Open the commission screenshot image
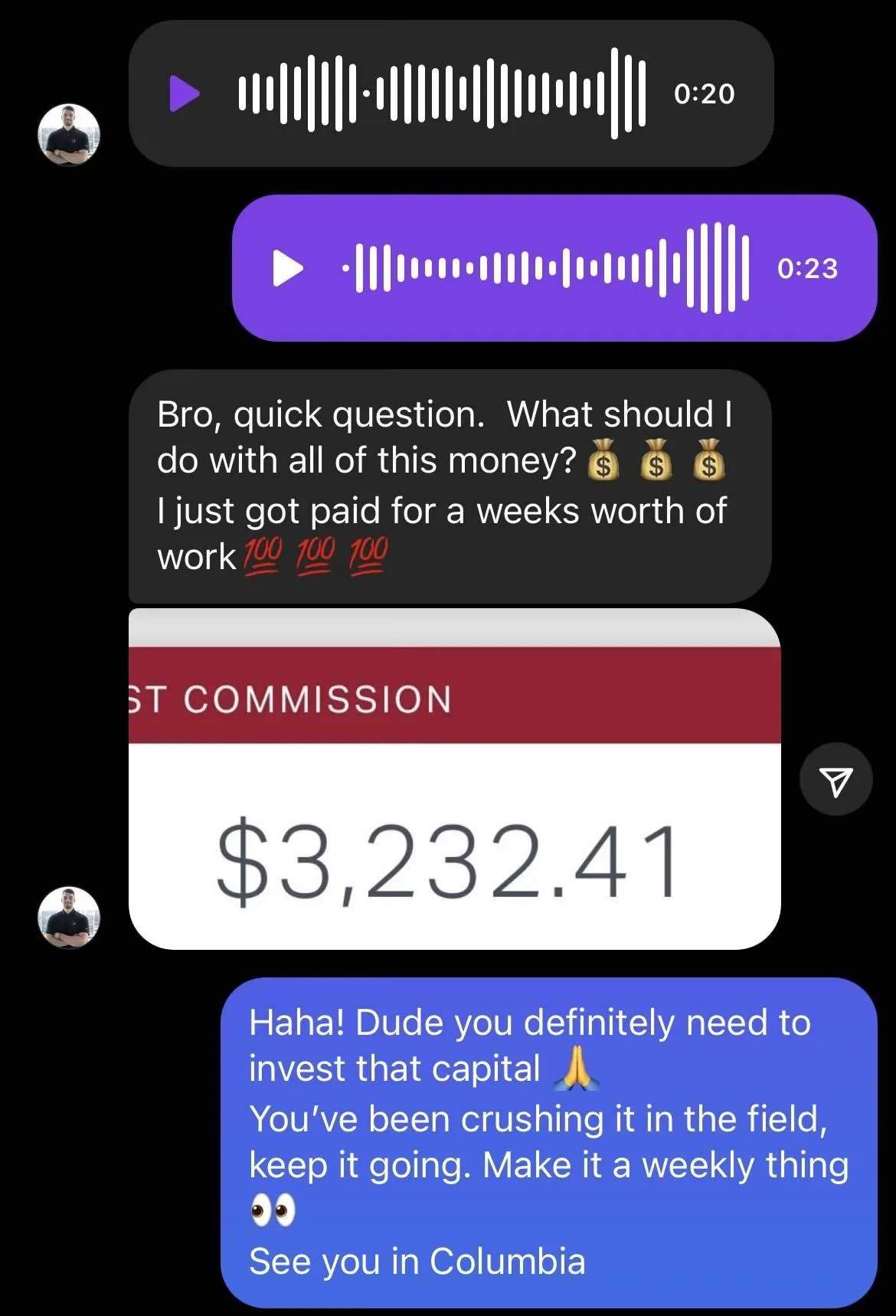 454,779
